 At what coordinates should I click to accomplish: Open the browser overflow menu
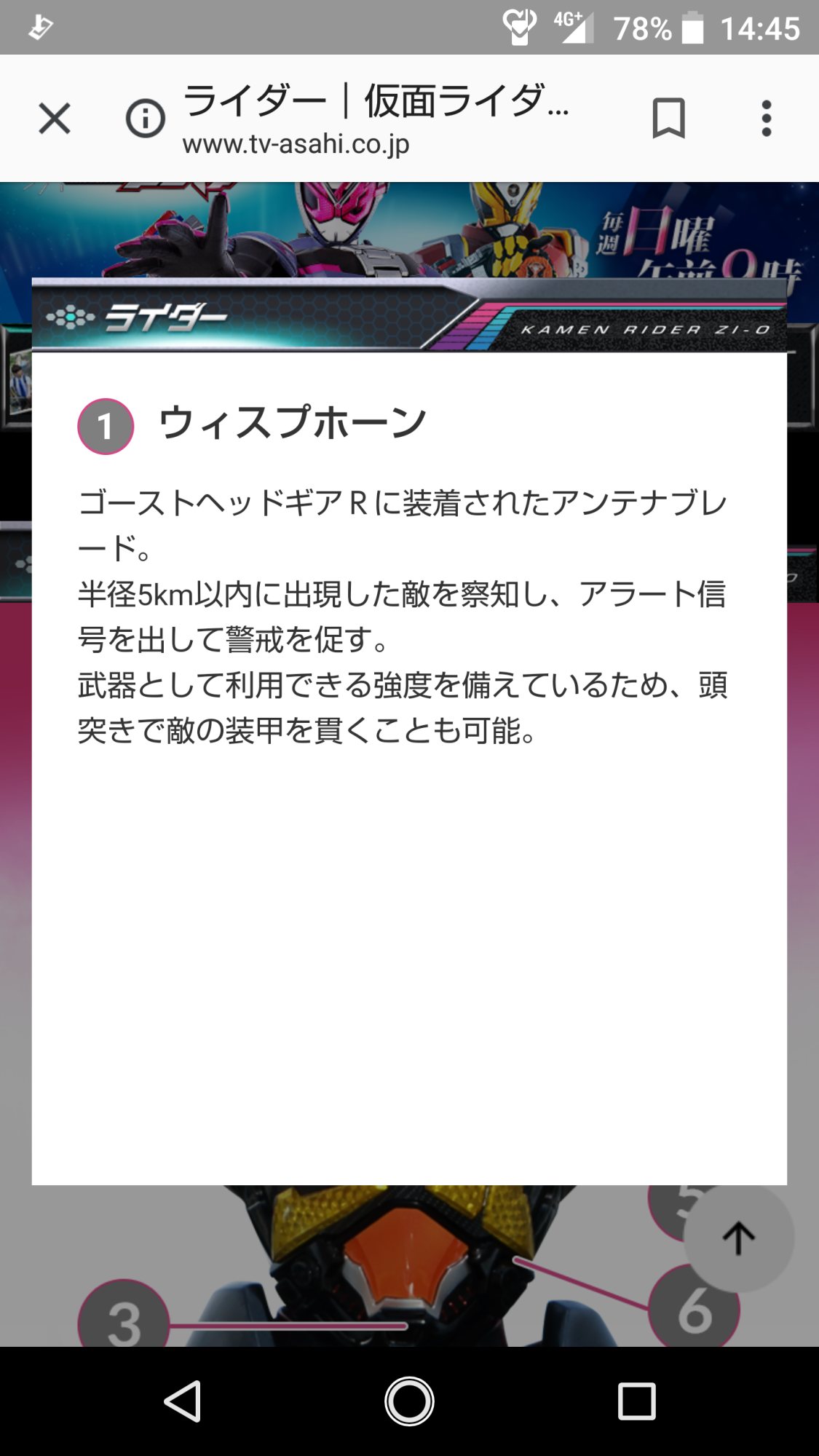(766, 119)
